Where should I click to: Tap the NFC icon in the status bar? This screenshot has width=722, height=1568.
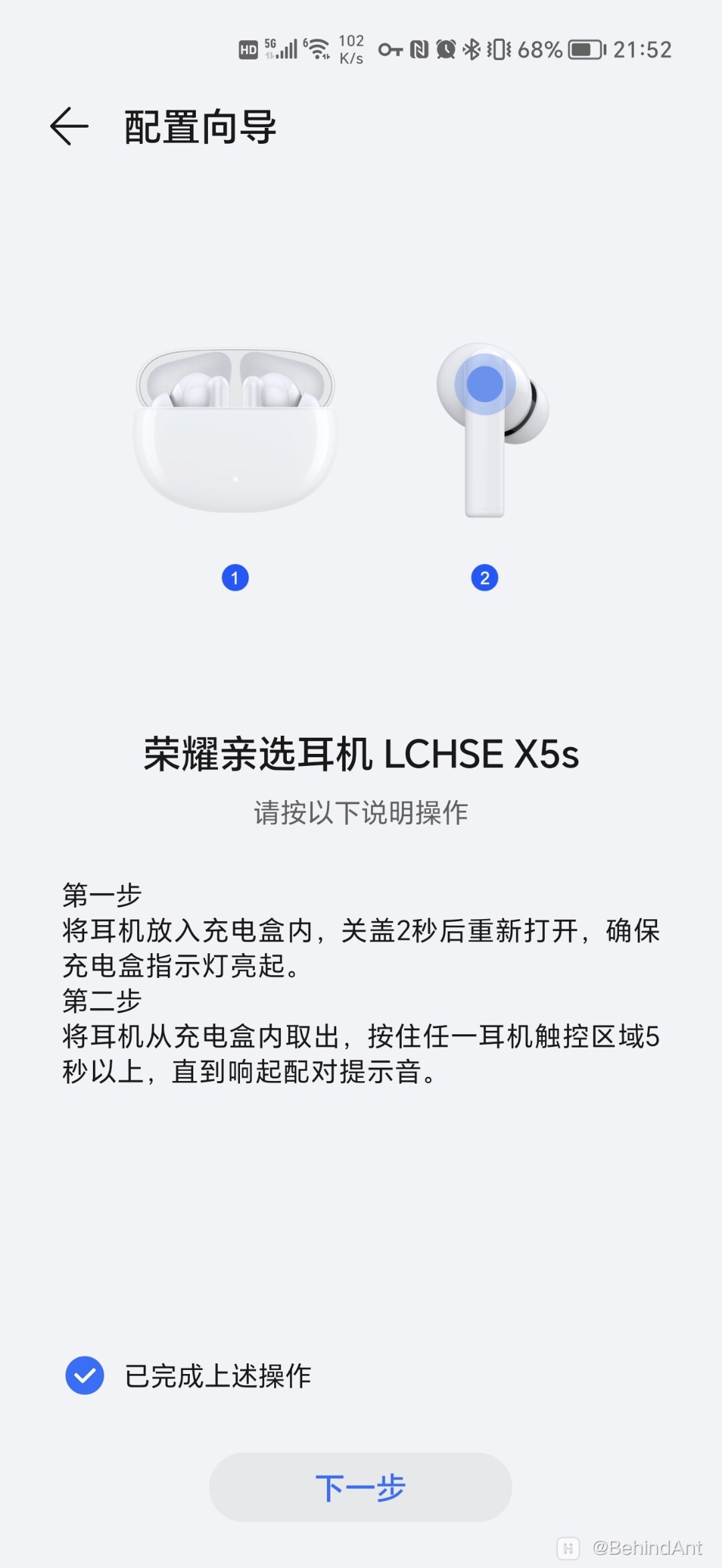click(419, 48)
